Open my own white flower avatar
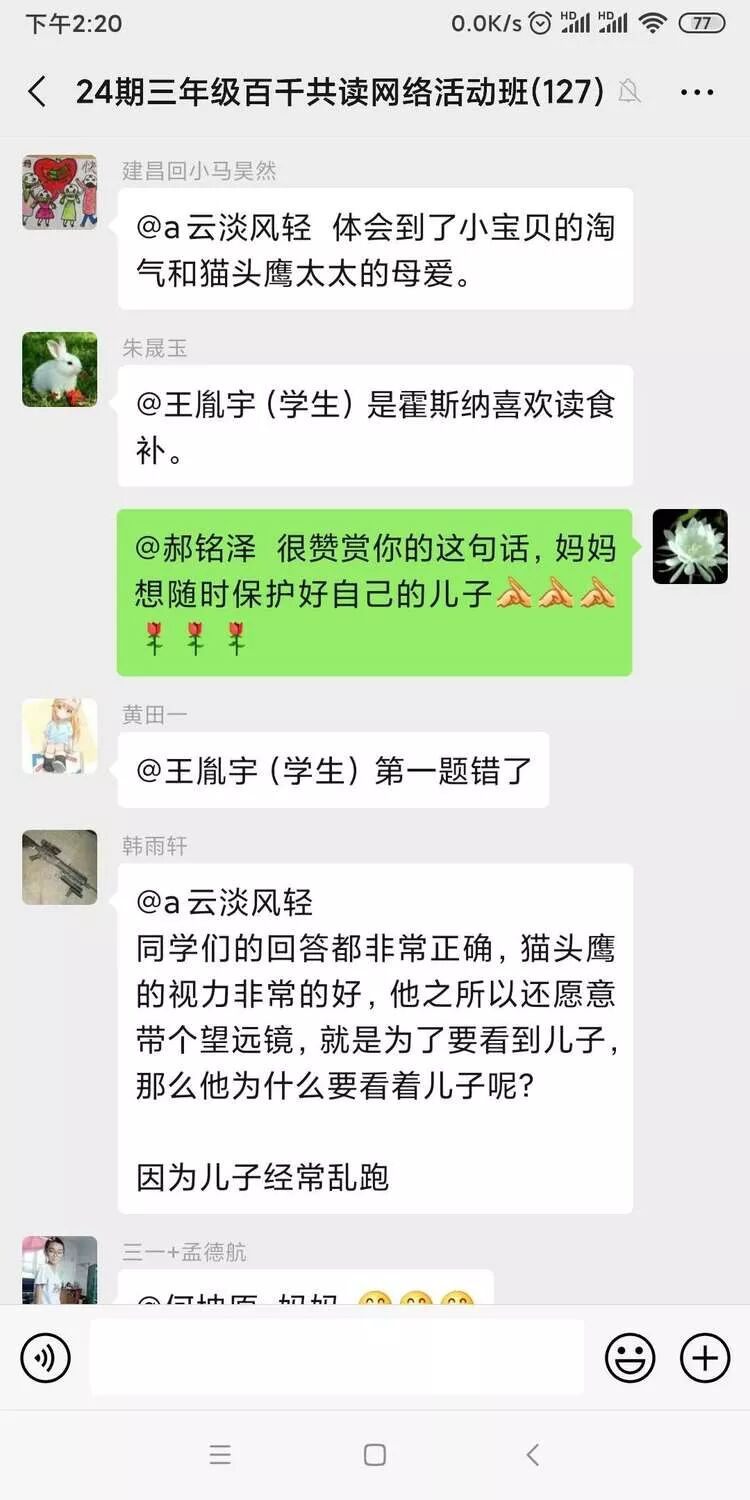 tap(690, 546)
